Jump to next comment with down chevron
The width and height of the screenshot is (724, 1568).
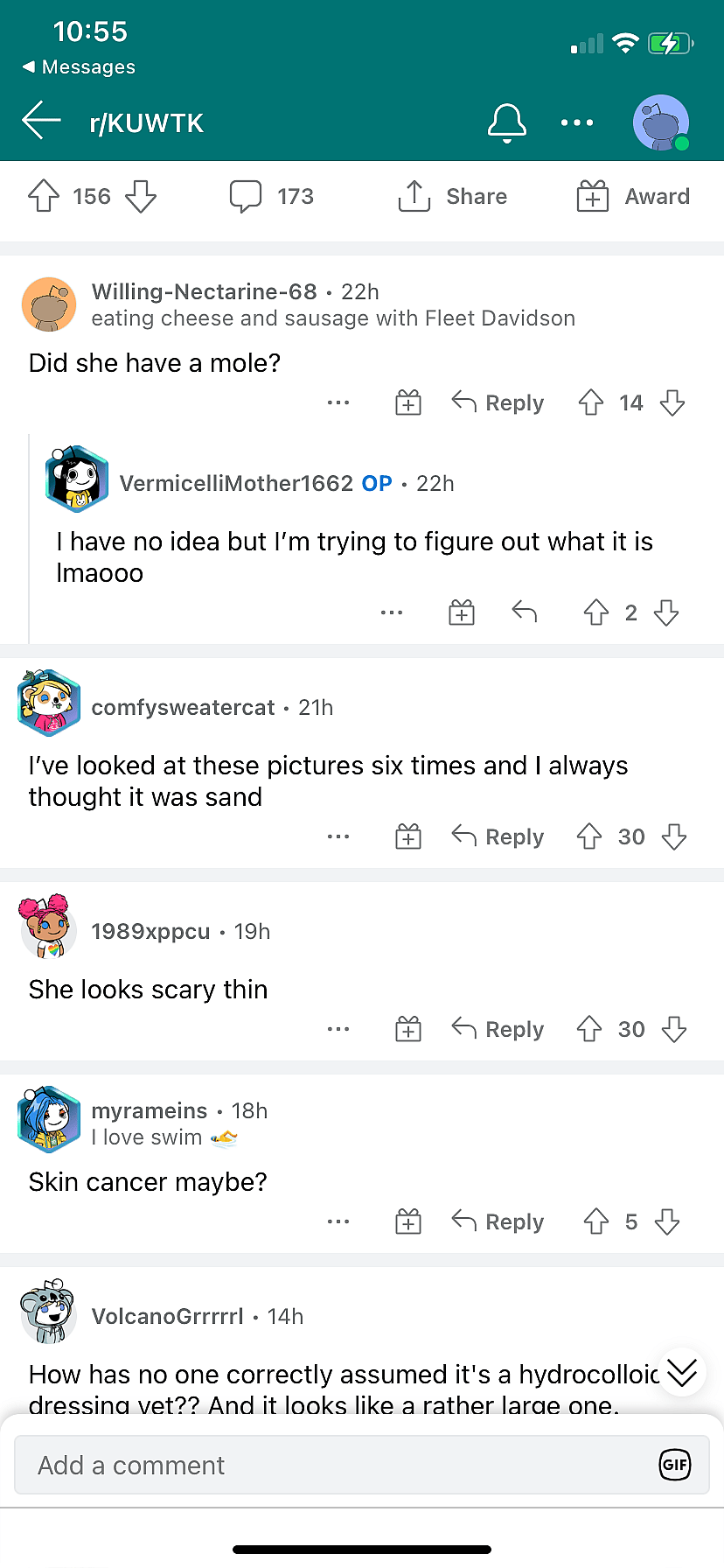click(x=681, y=1372)
